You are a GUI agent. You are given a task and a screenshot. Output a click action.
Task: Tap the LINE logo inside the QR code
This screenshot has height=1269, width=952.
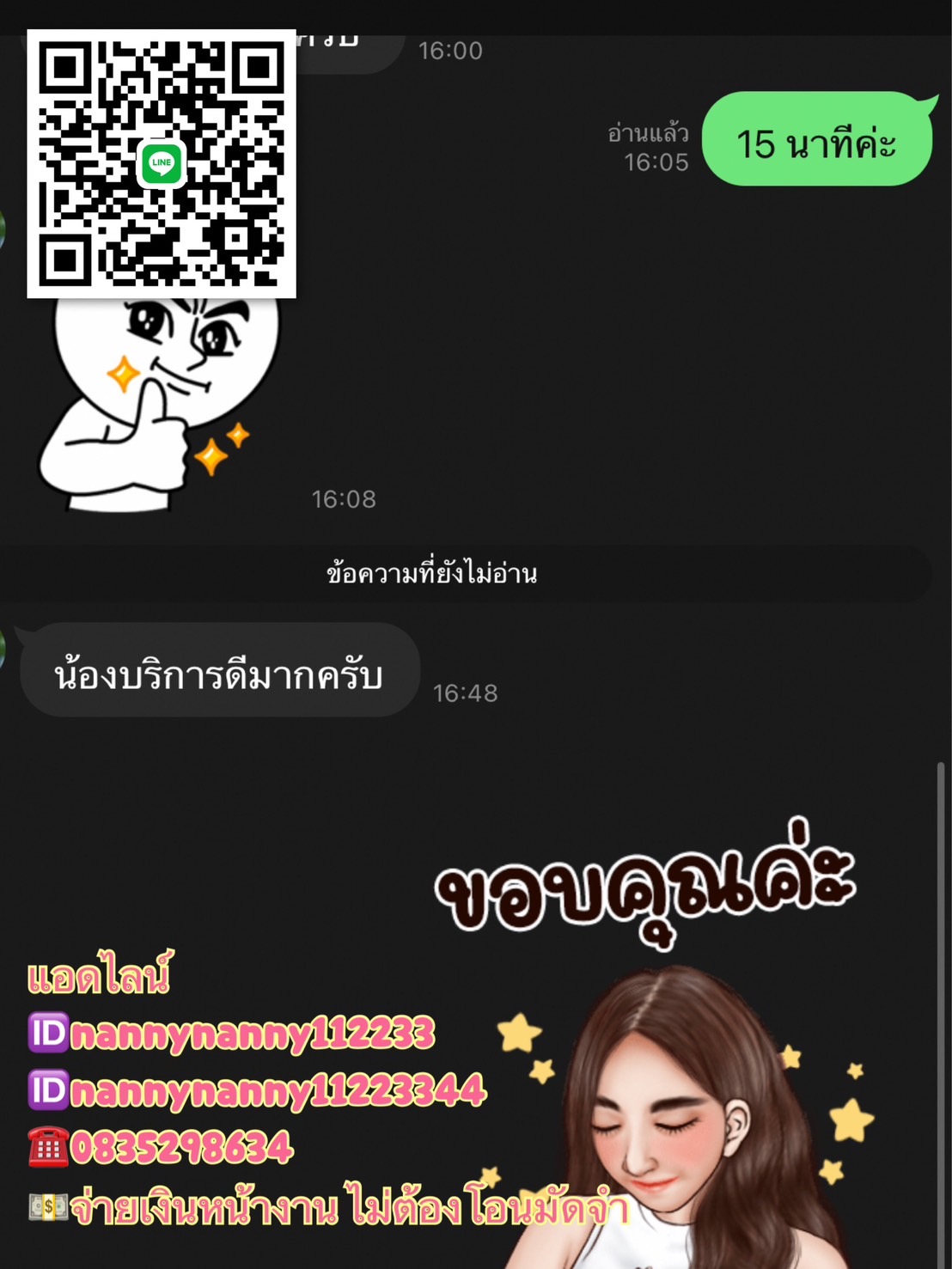point(162,163)
